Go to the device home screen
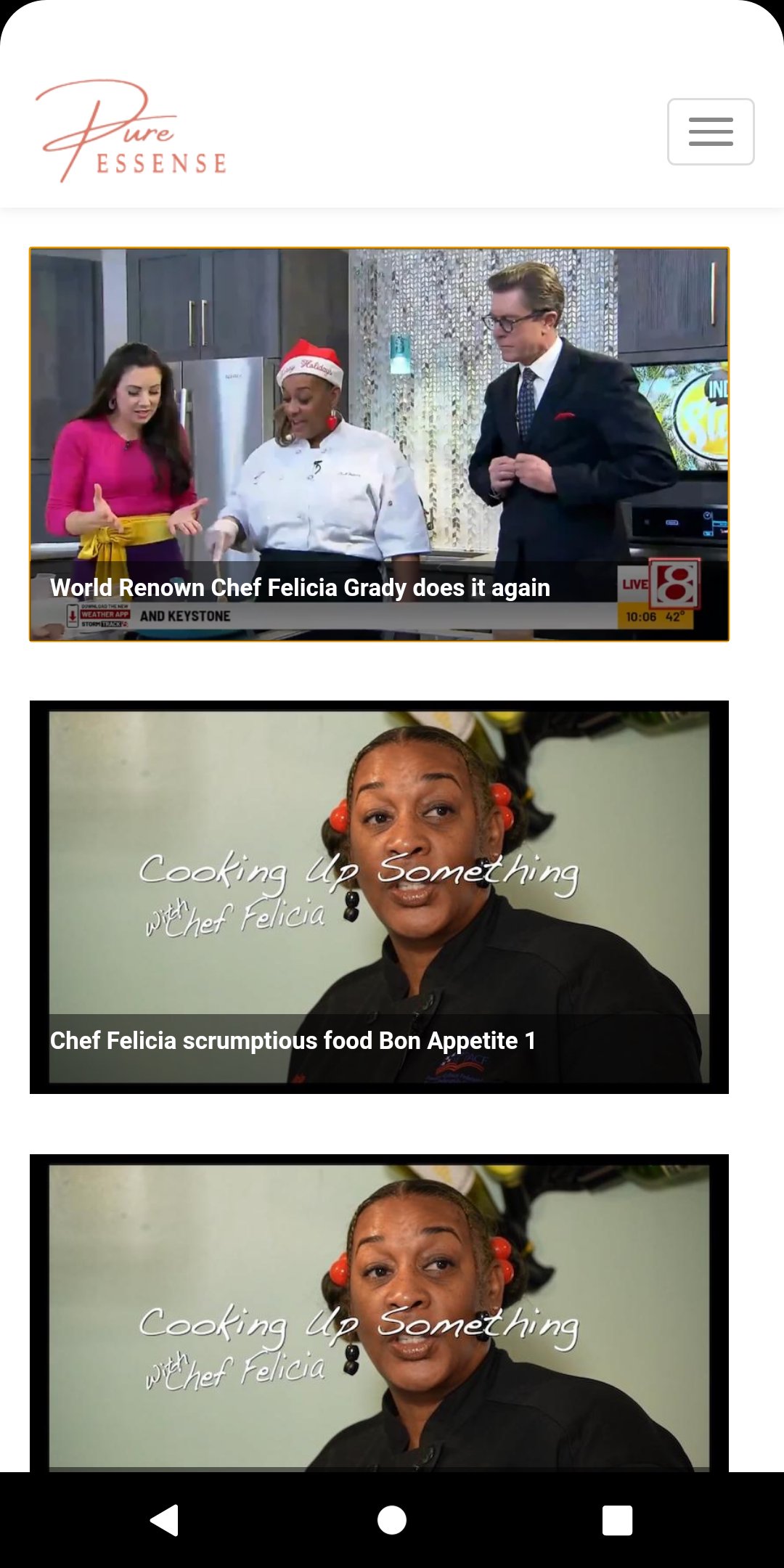This screenshot has height=1568, width=784. [x=392, y=1520]
